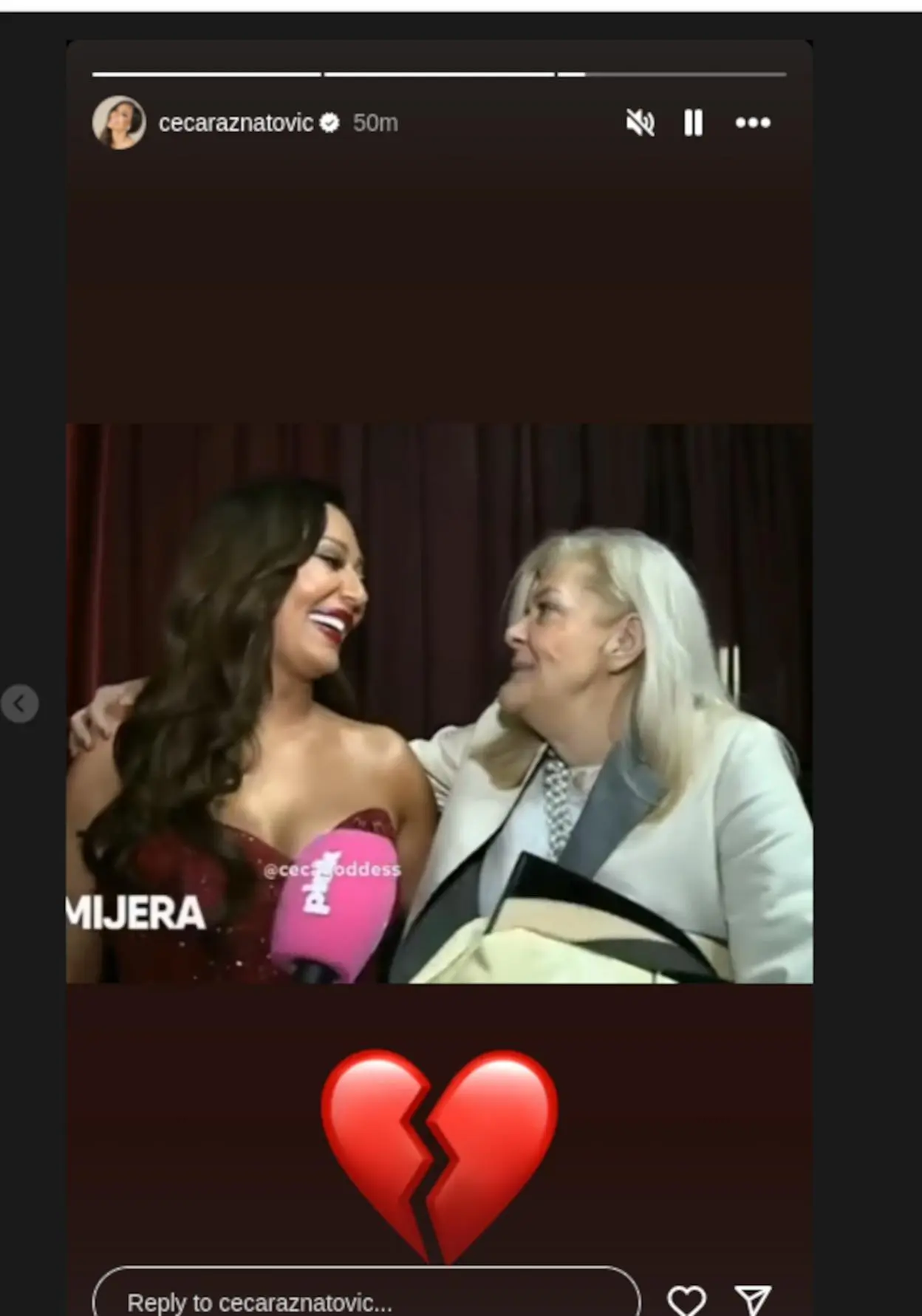Open the cecaraznatovic profile picture
The width and height of the screenshot is (922, 1316).
[x=118, y=123]
